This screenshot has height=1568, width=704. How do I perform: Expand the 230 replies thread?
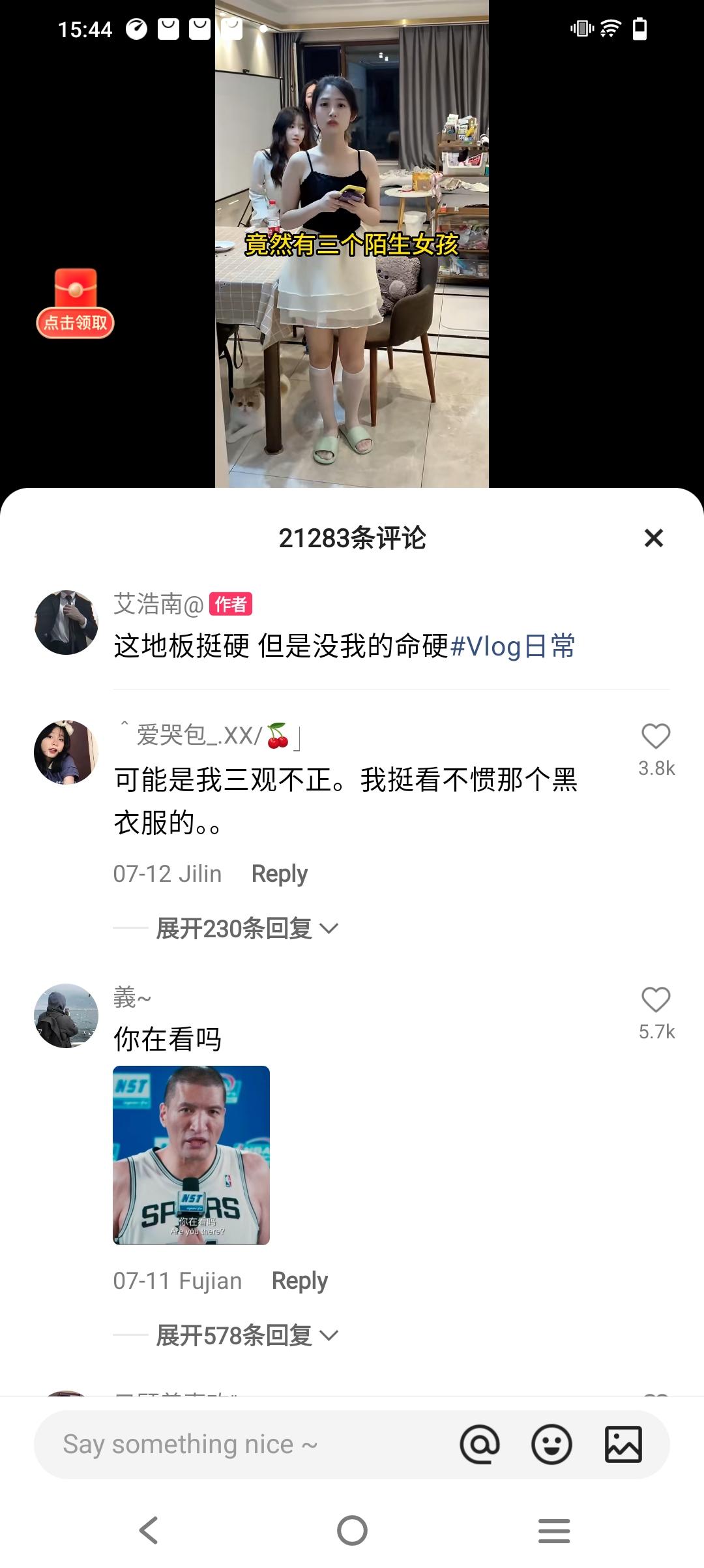tap(246, 928)
